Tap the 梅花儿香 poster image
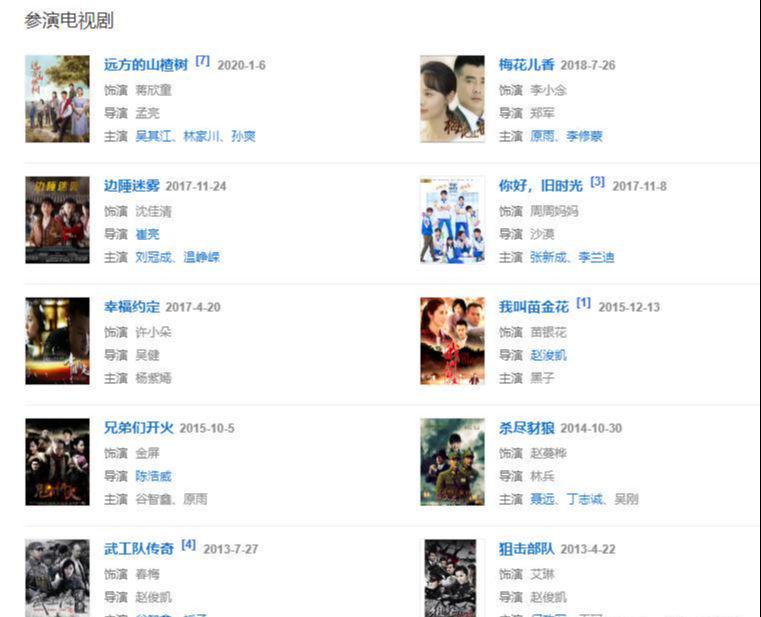The height and width of the screenshot is (617, 761). tap(452, 99)
